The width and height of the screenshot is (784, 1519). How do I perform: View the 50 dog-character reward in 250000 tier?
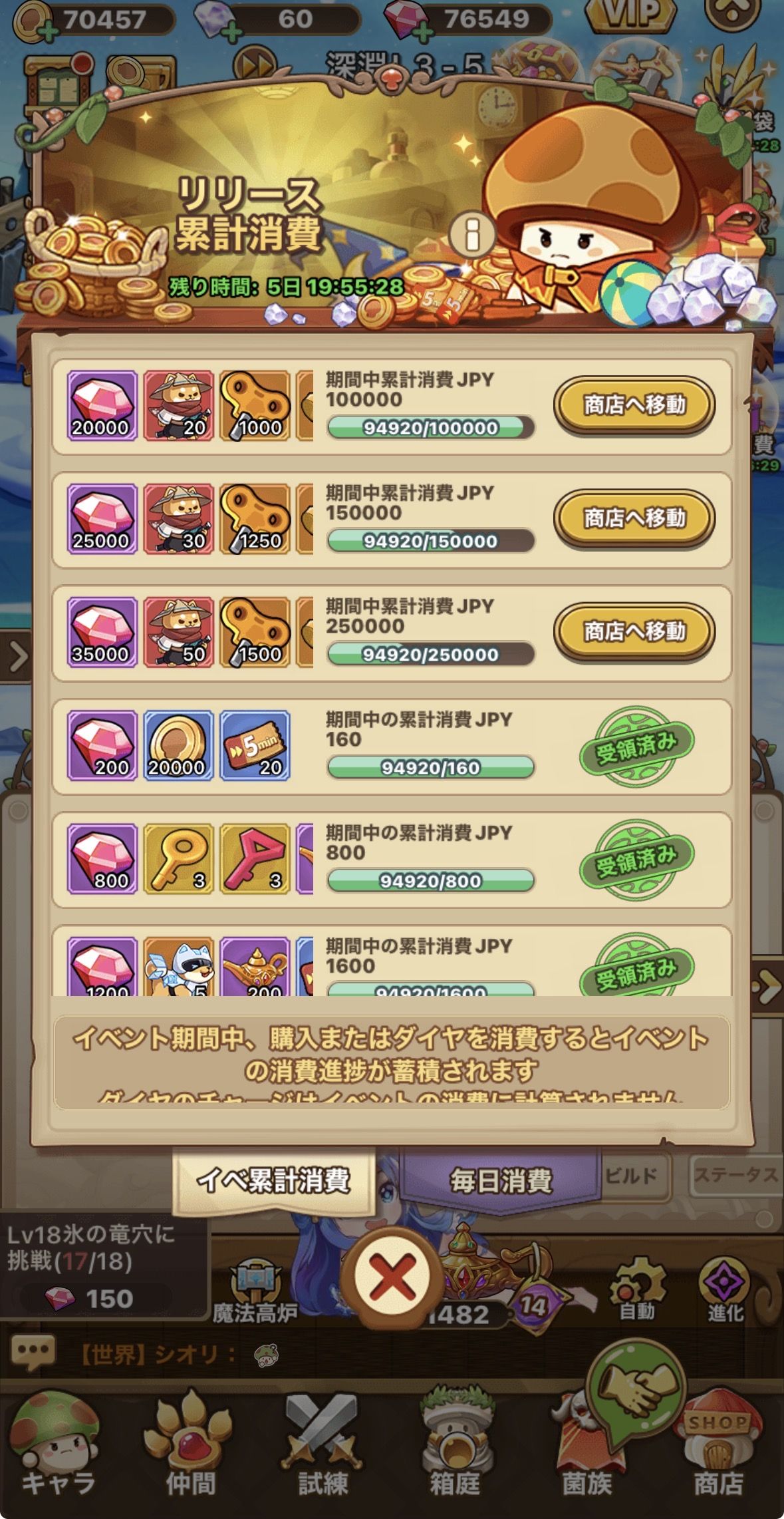coord(178,632)
